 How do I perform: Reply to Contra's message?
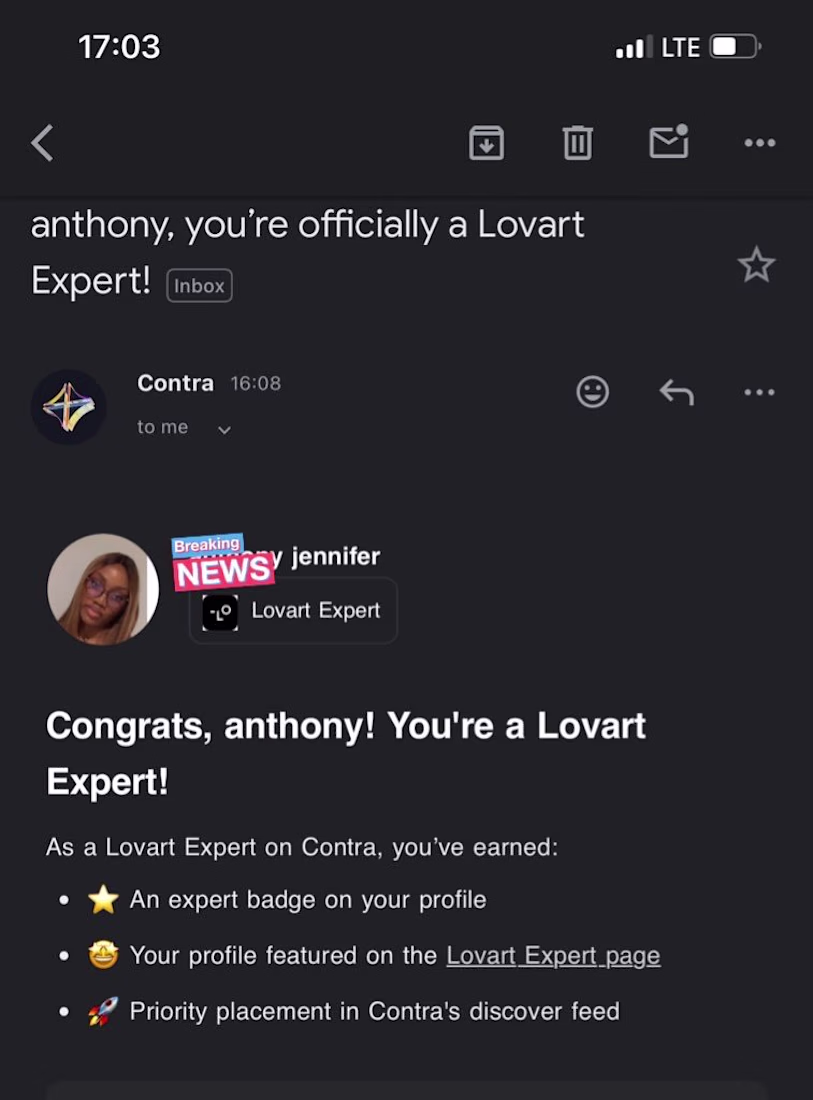(x=676, y=392)
